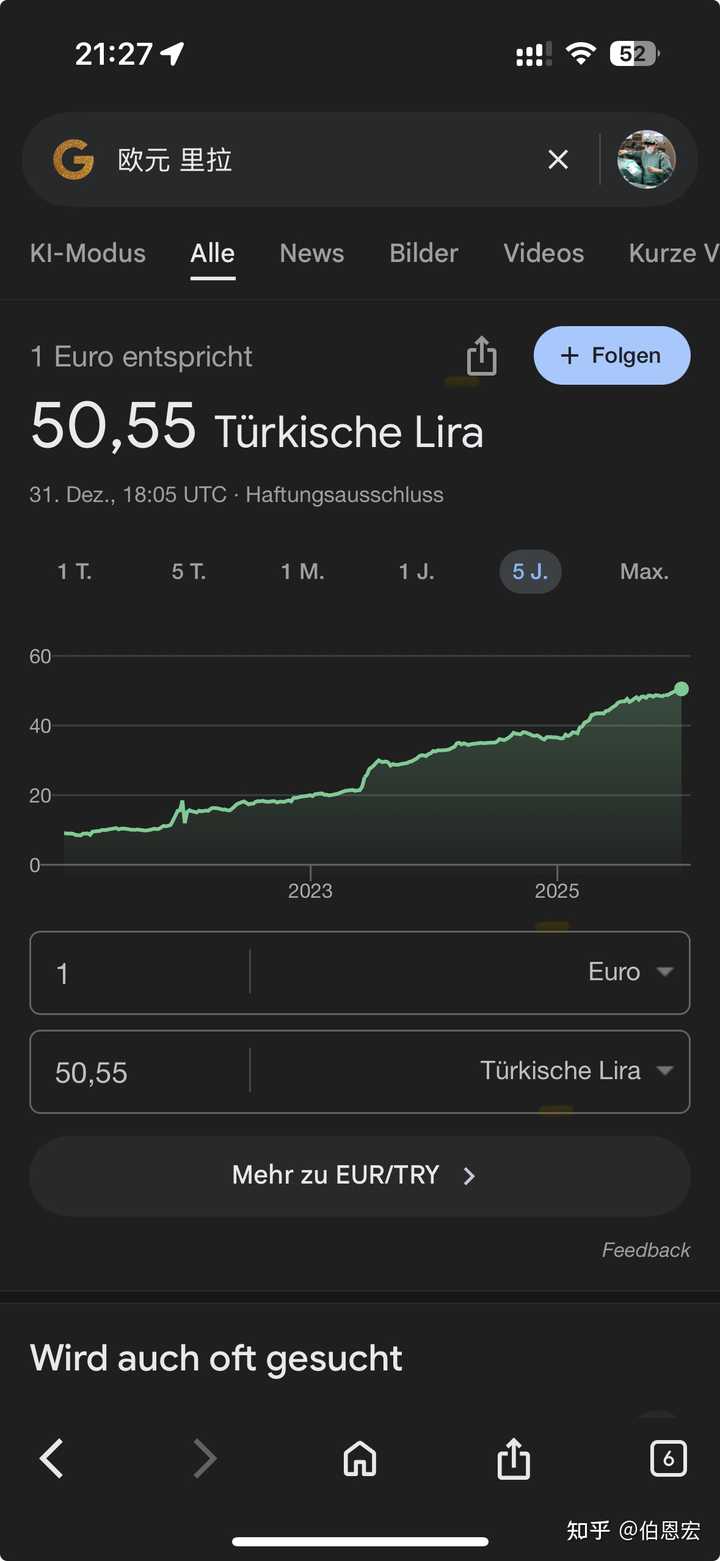Edit the Euro amount field

point(140,973)
